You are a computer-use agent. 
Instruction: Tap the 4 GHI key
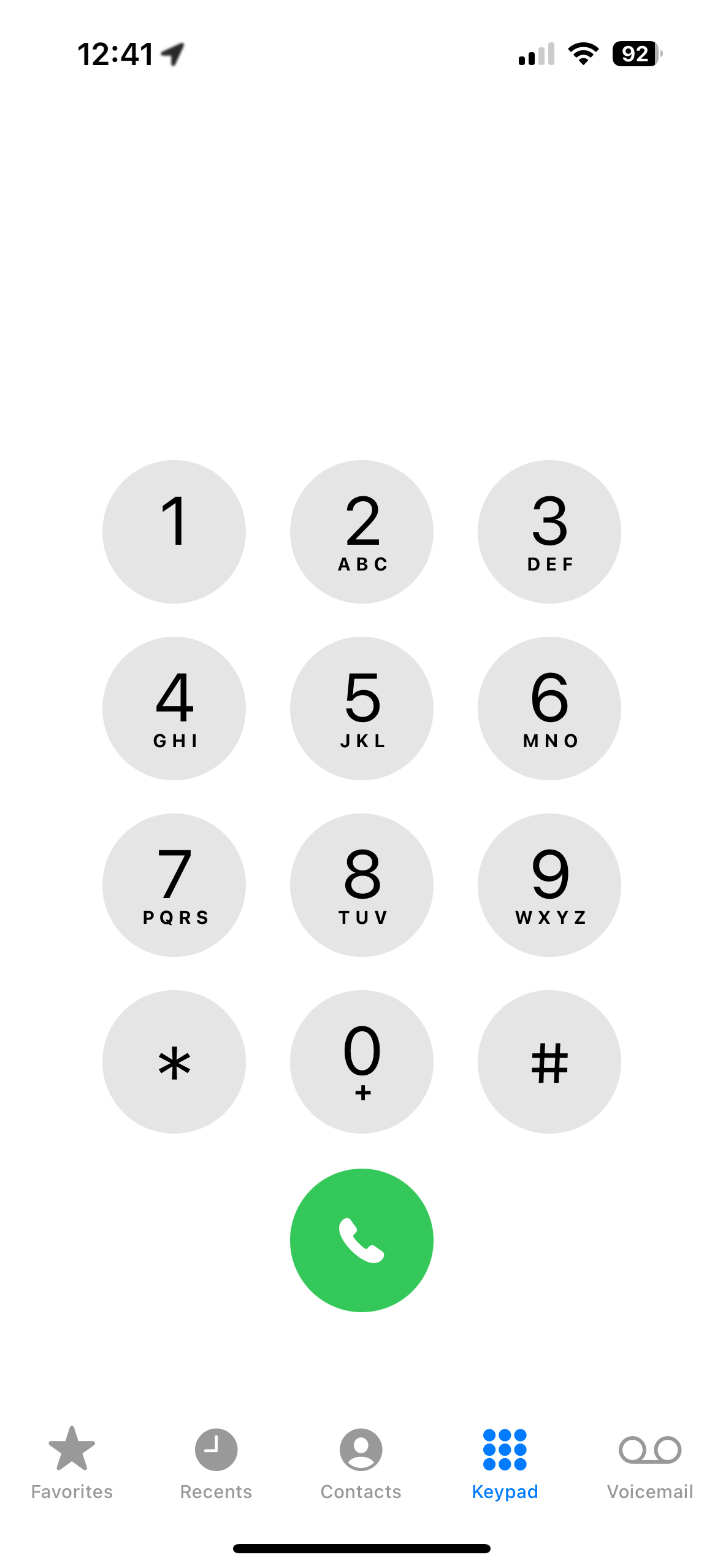pos(174,708)
